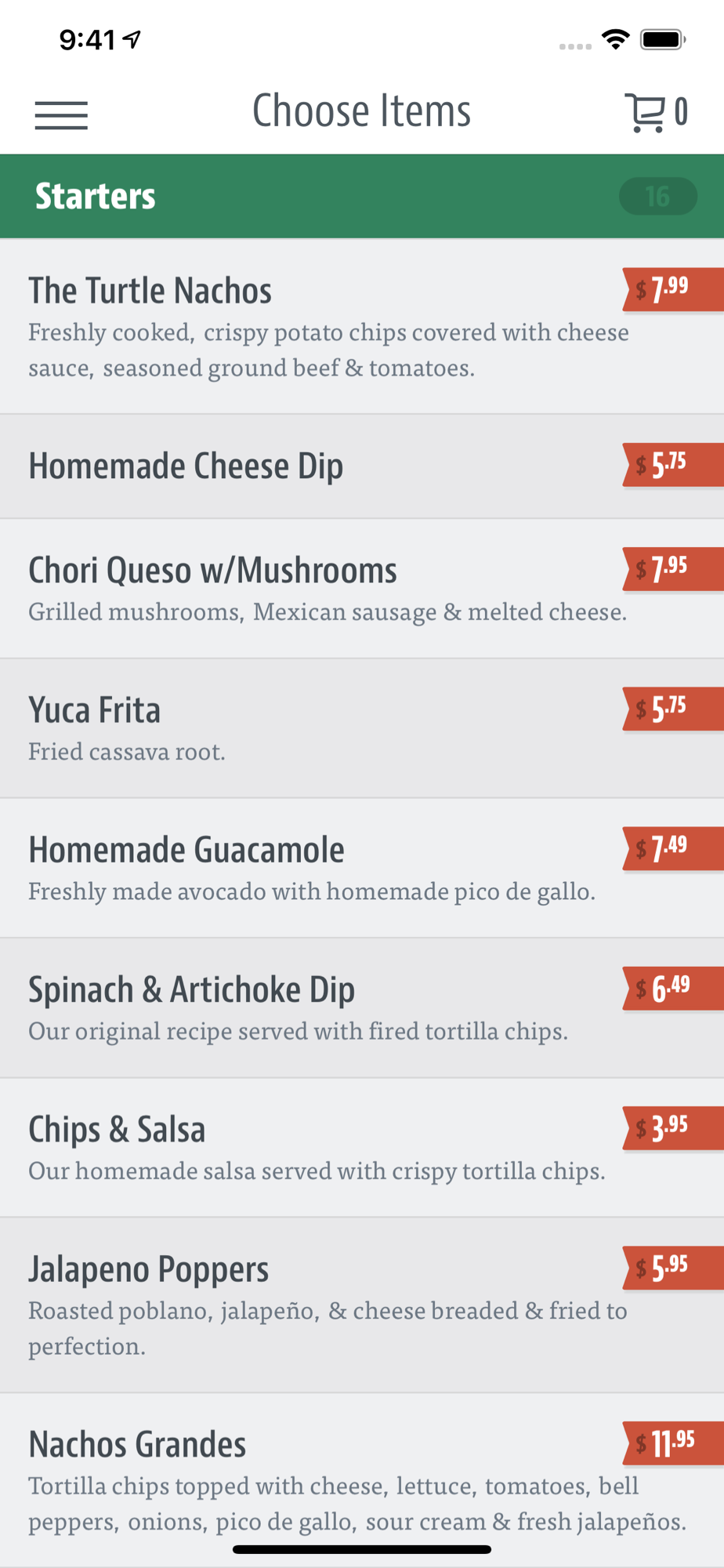Open Chori Queso w/Mushrooms item
The image size is (724, 1568).
click(x=362, y=589)
